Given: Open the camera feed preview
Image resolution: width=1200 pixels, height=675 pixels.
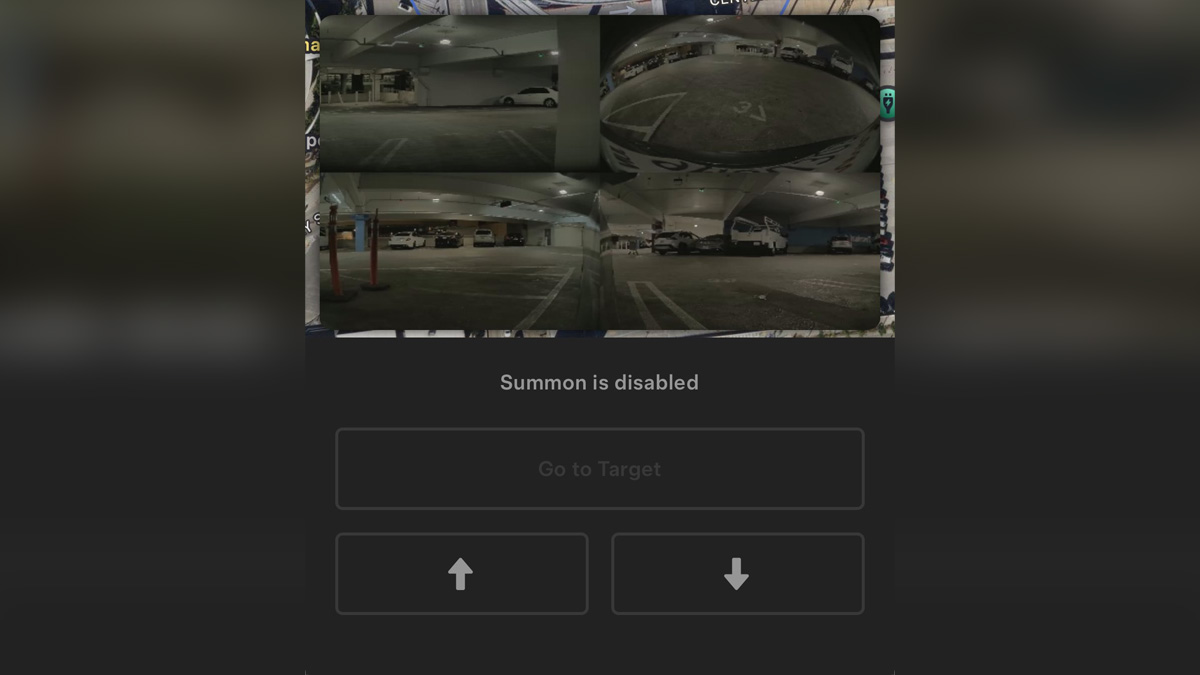Looking at the screenshot, I should 599,172.
